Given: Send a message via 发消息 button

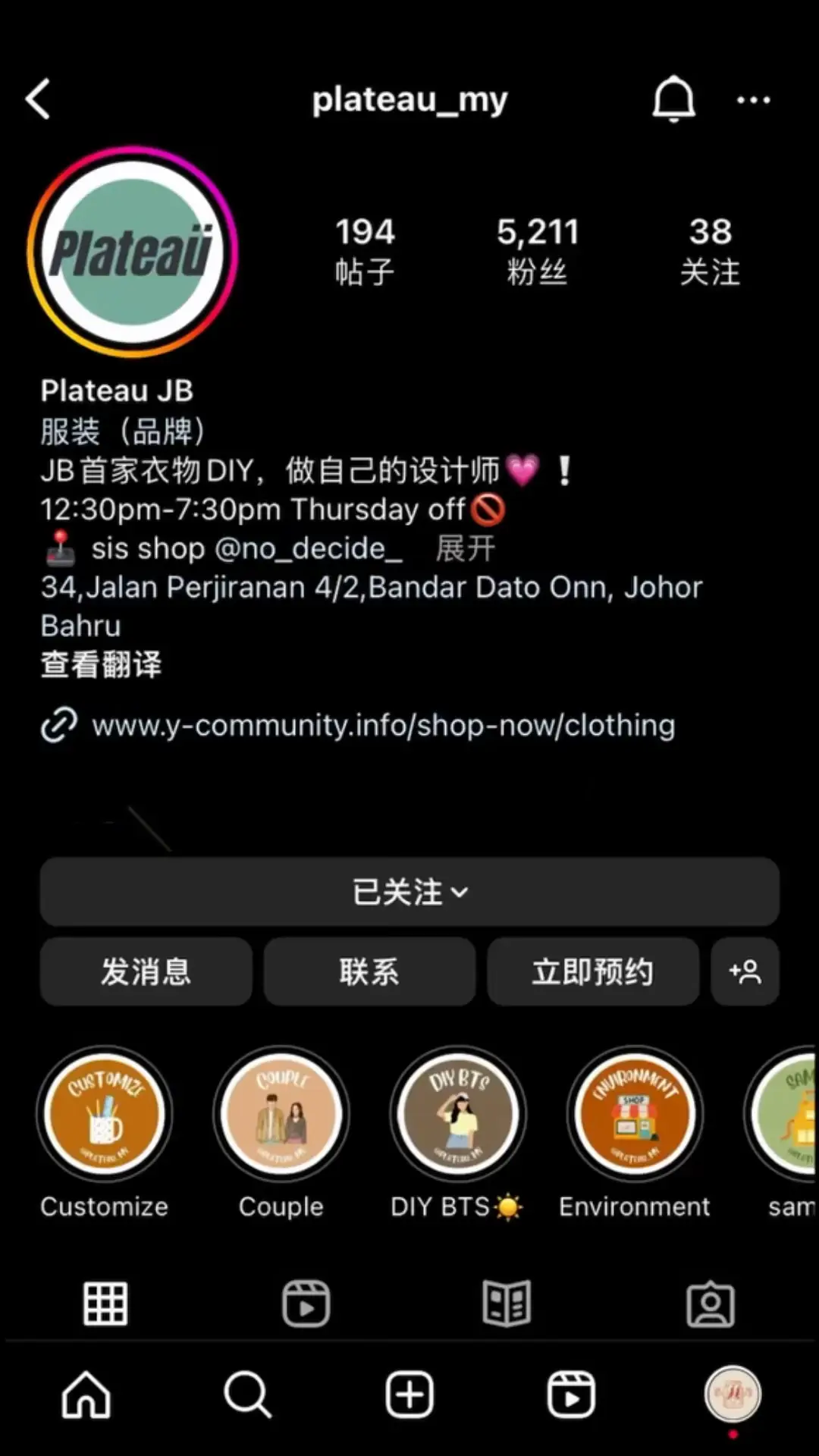Looking at the screenshot, I should tap(146, 971).
